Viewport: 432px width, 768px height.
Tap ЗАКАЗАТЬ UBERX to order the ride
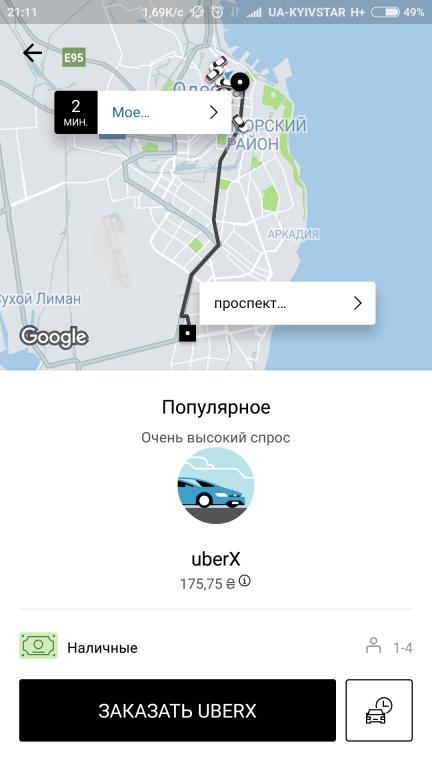pos(177,710)
